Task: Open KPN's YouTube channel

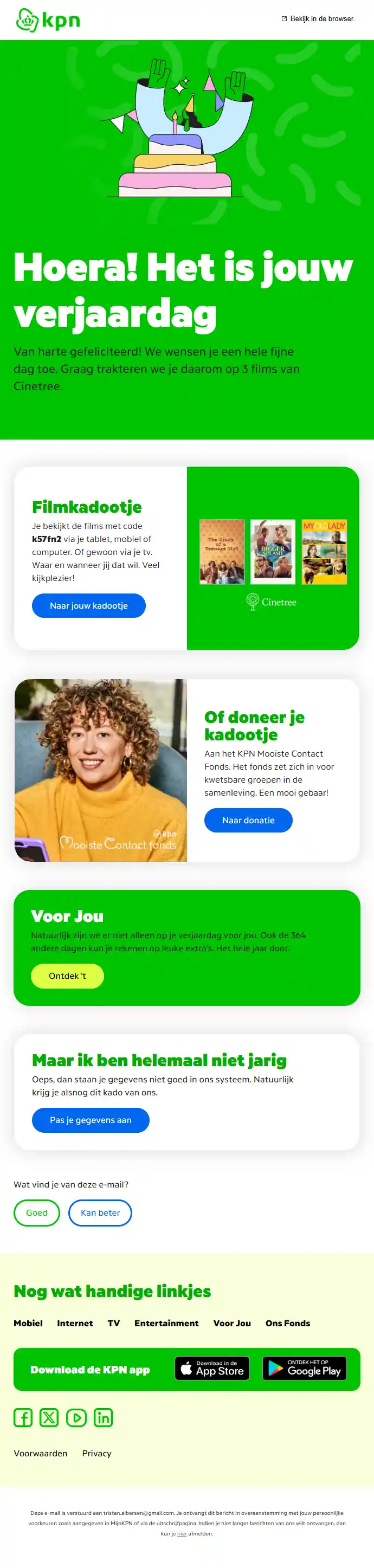Action: [76, 1418]
